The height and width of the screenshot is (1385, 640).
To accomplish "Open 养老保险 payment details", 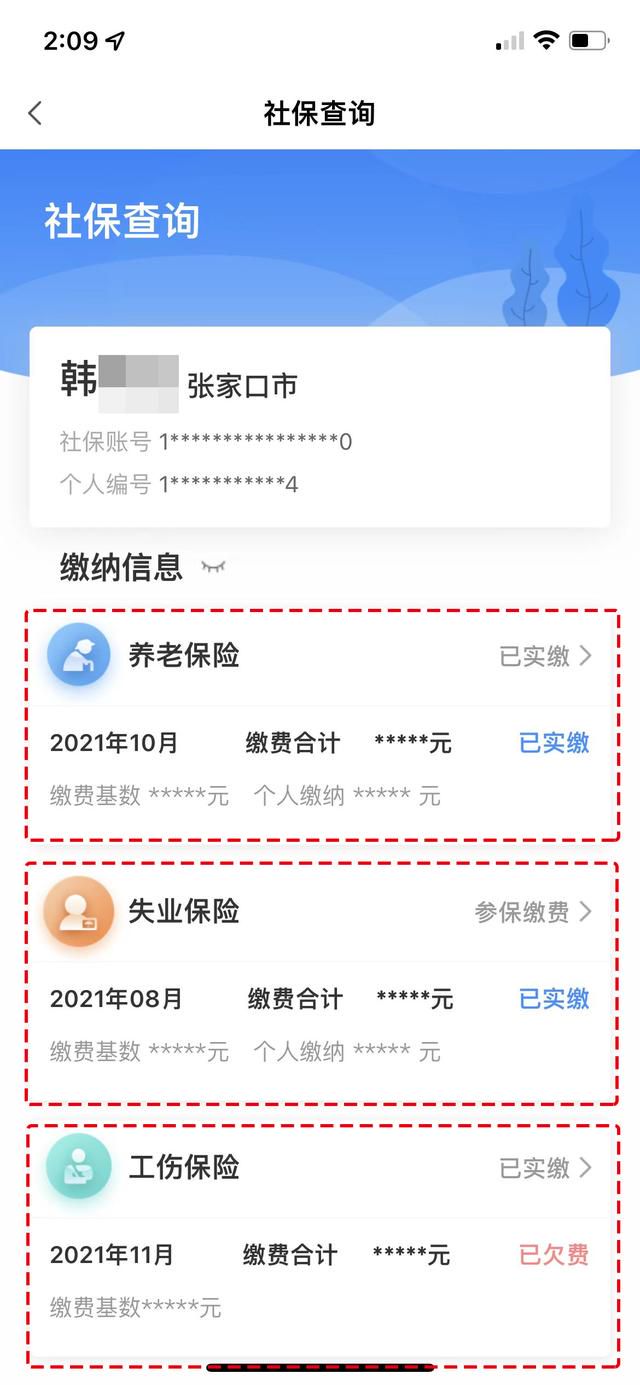I will click(546, 656).
